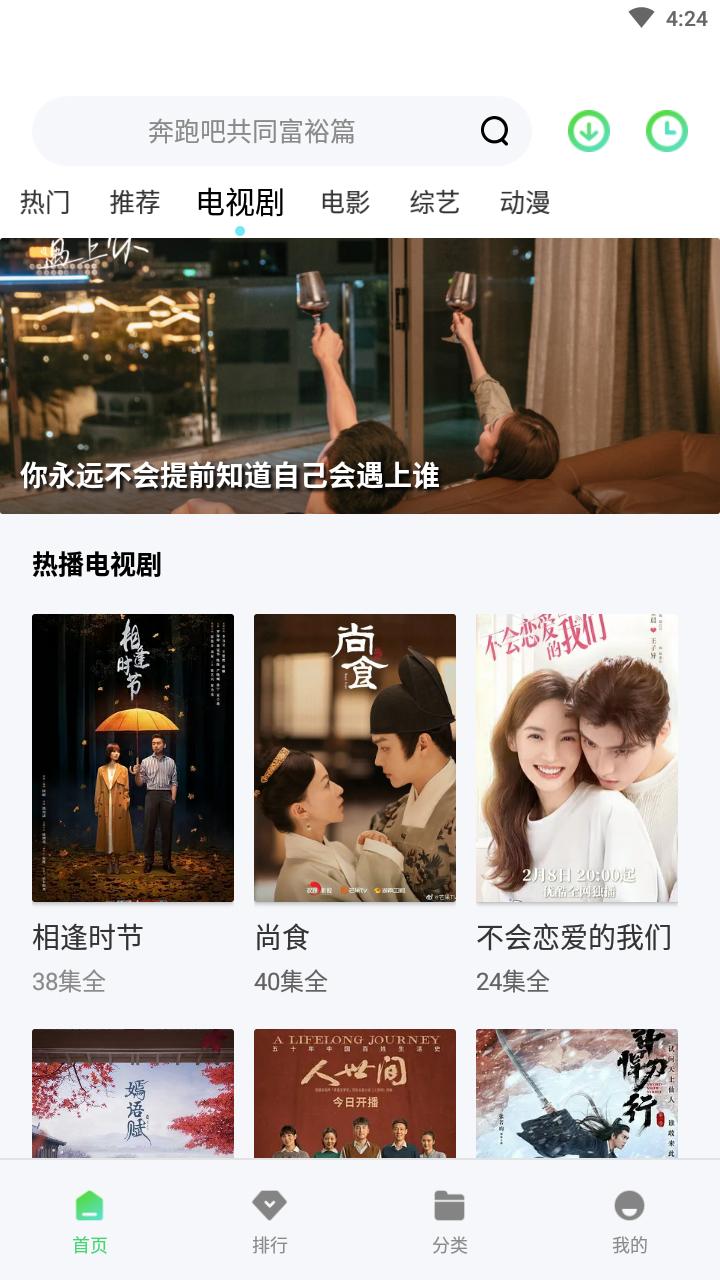The width and height of the screenshot is (720, 1280).
Task: Tap the magnifier search icon
Action: 495,131
